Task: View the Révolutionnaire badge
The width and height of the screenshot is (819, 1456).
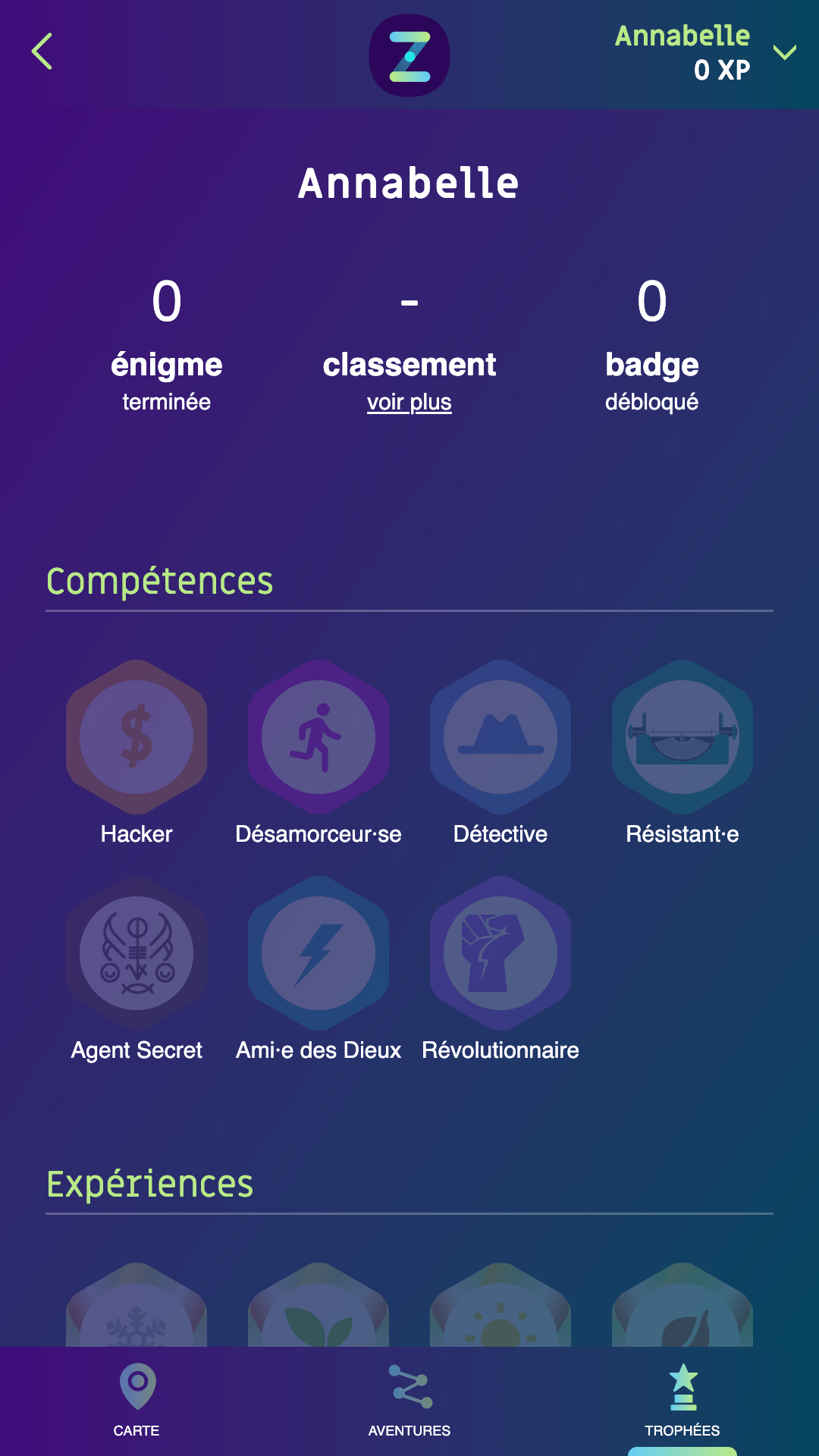Action: [500, 953]
